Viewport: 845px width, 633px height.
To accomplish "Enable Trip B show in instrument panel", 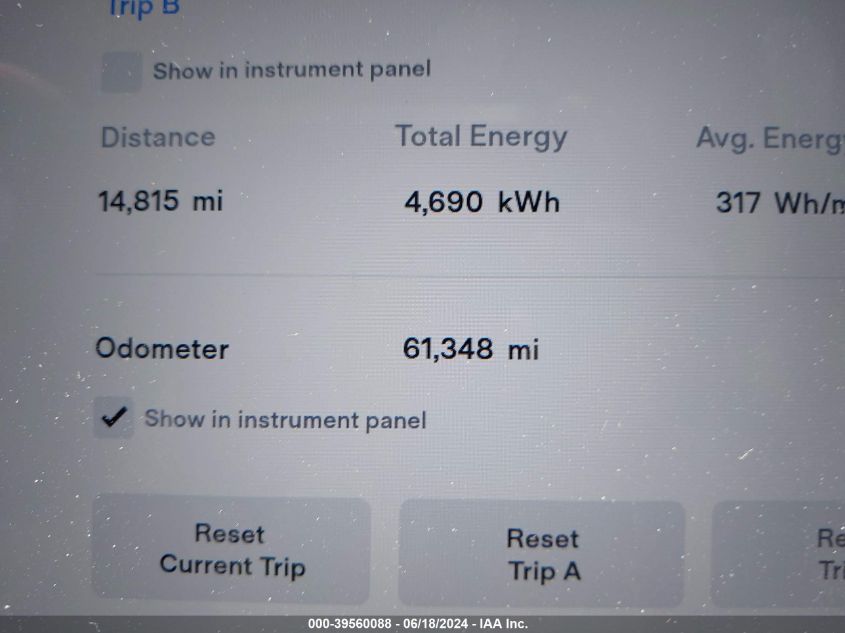I will [121, 72].
